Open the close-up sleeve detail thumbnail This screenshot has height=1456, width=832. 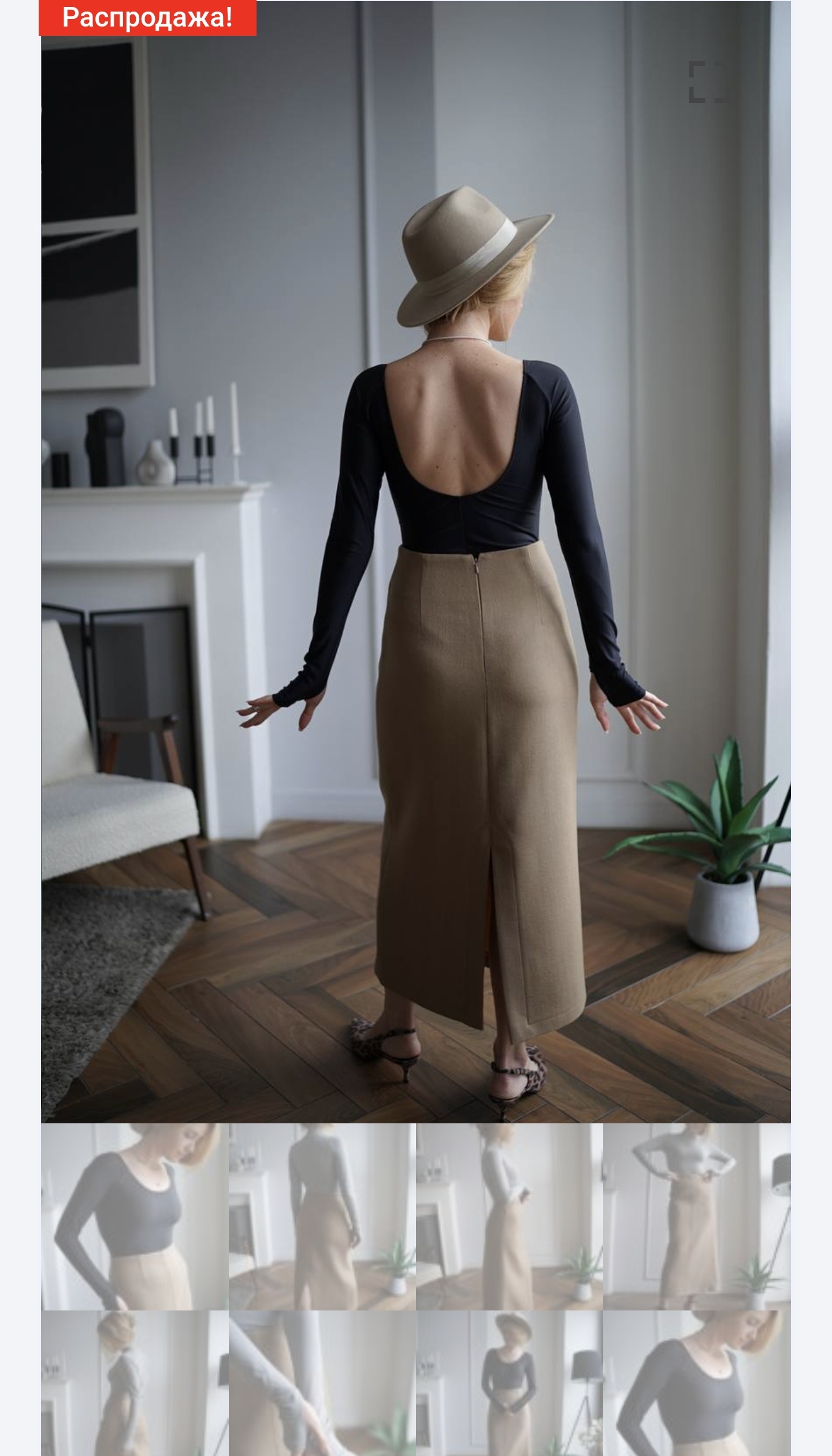(x=322, y=1382)
